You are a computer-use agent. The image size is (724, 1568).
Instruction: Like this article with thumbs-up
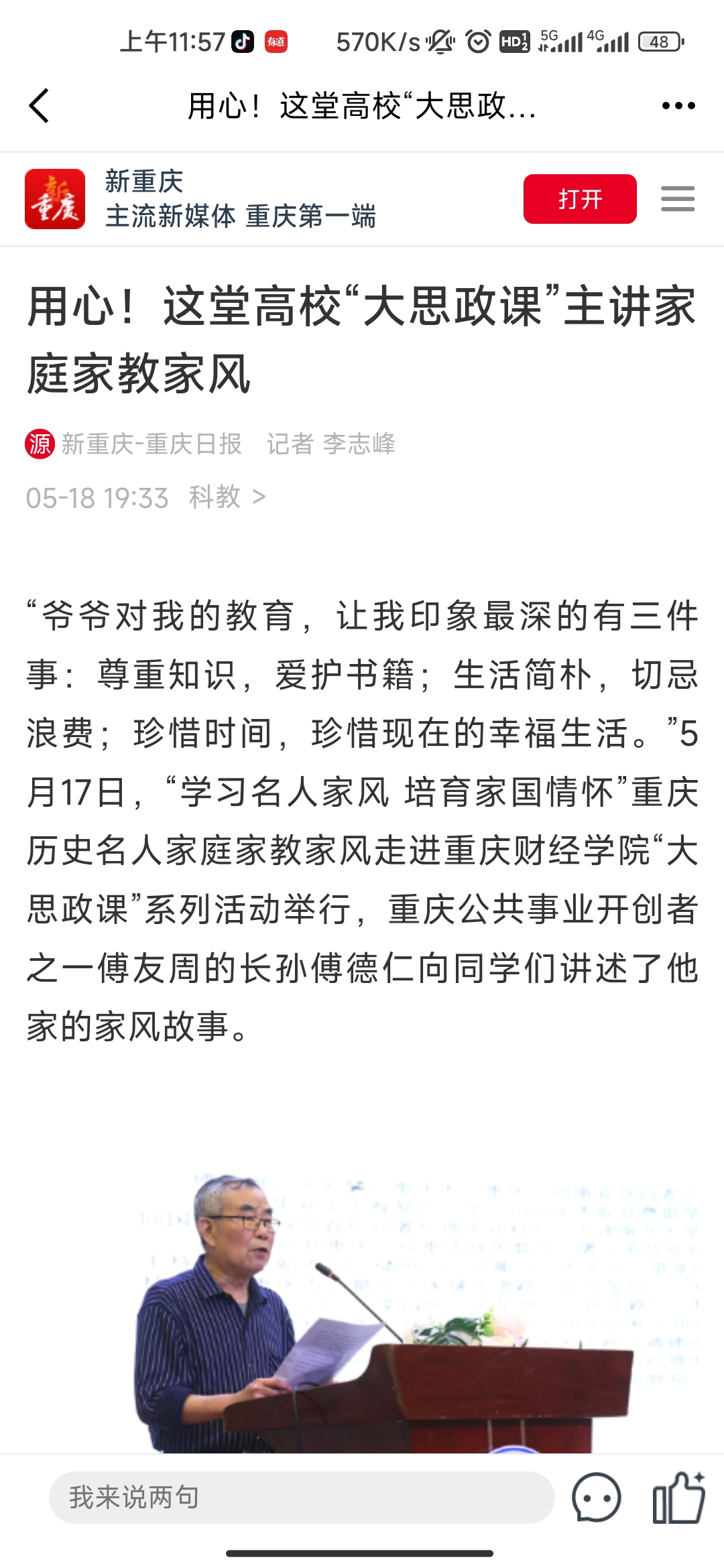pyautogui.click(x=678, y=1497)
